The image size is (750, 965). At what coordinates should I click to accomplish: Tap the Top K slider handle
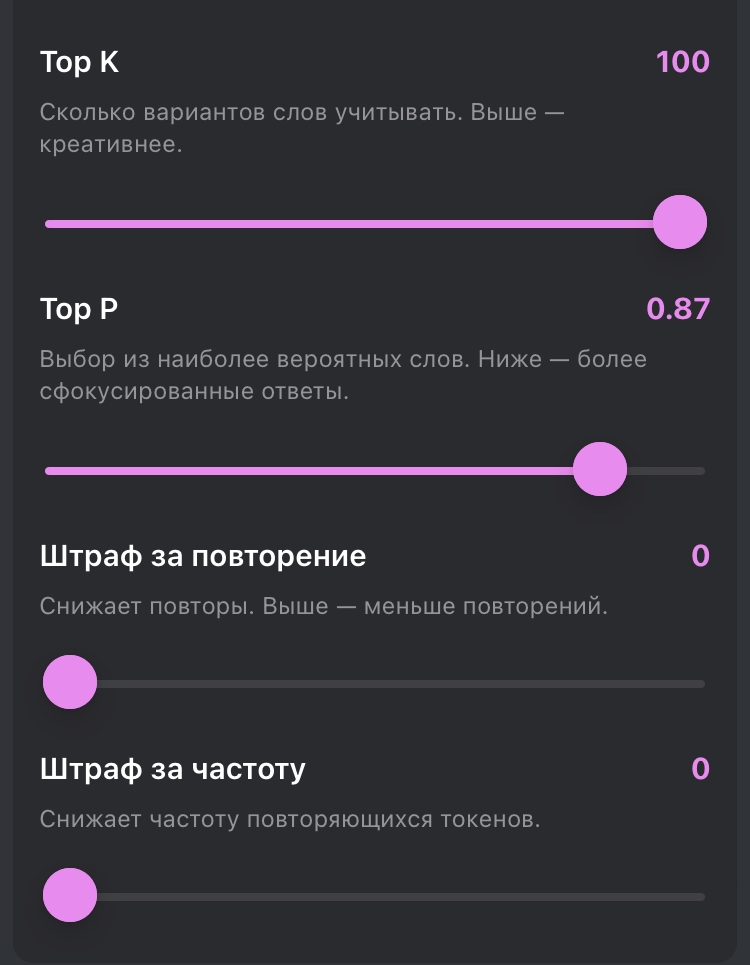click(x=680, y=222)
